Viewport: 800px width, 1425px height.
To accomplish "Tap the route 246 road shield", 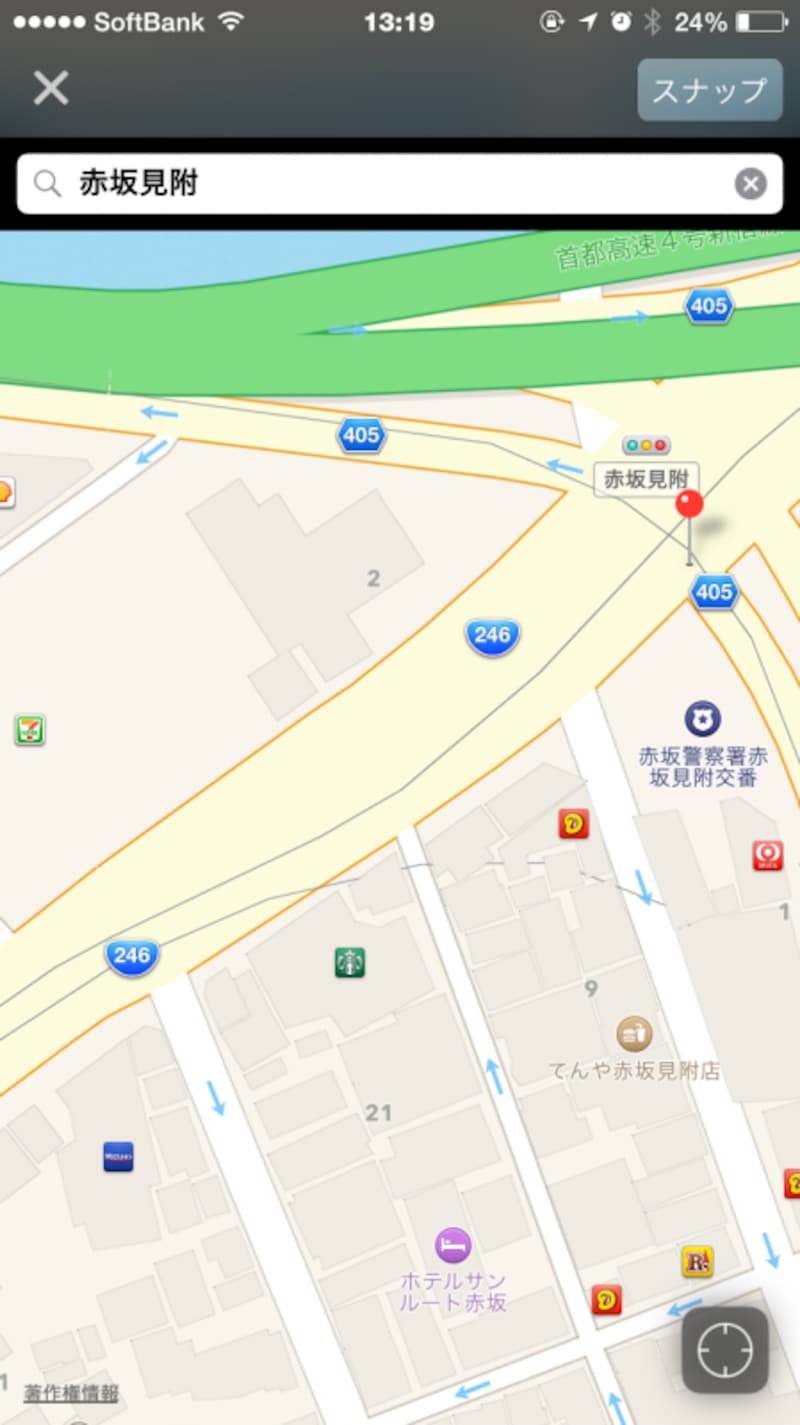I will tap(491, 635).
